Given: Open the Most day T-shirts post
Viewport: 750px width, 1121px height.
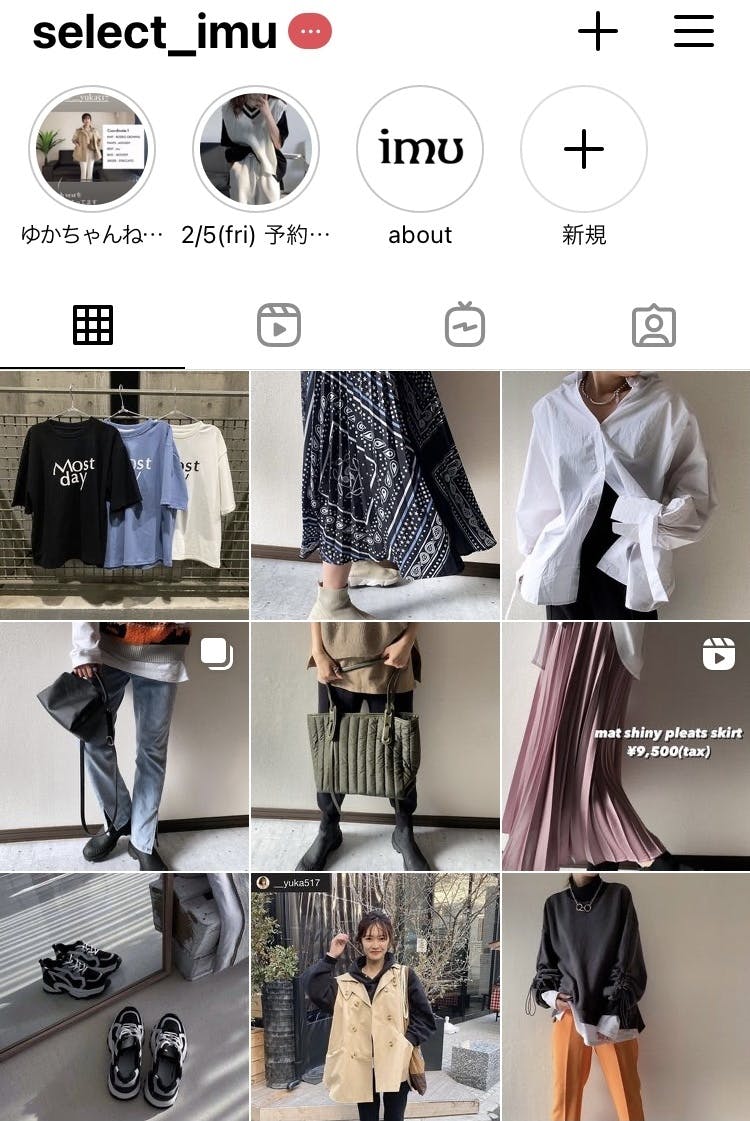Looking at the screenshot, I should [x=124, y=495].
